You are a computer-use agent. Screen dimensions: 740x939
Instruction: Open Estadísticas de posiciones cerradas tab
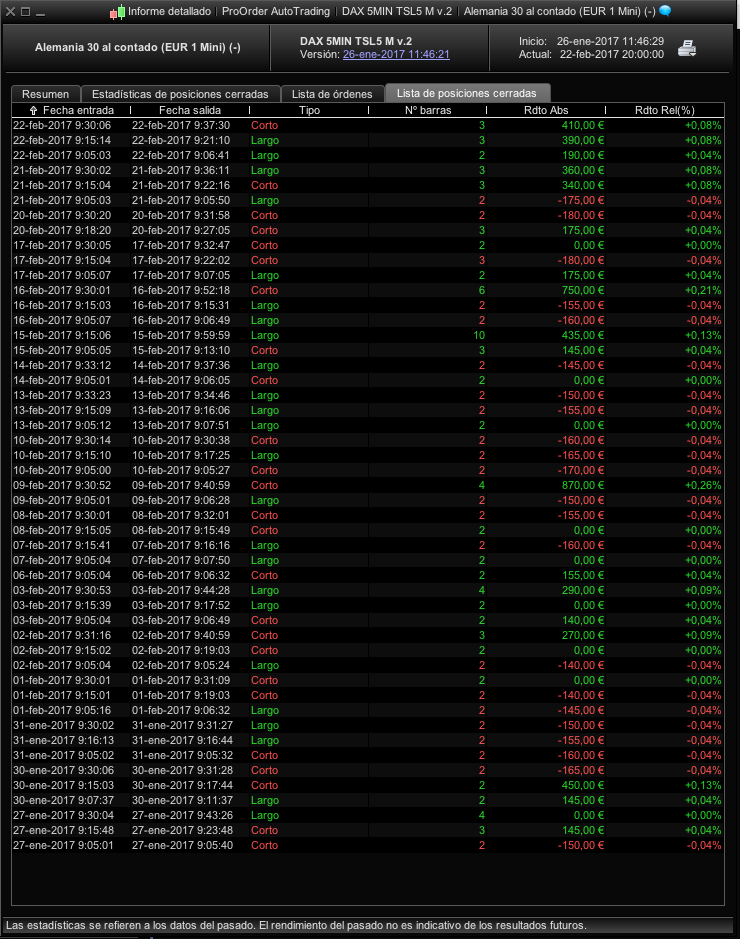[x=178, y=93]
